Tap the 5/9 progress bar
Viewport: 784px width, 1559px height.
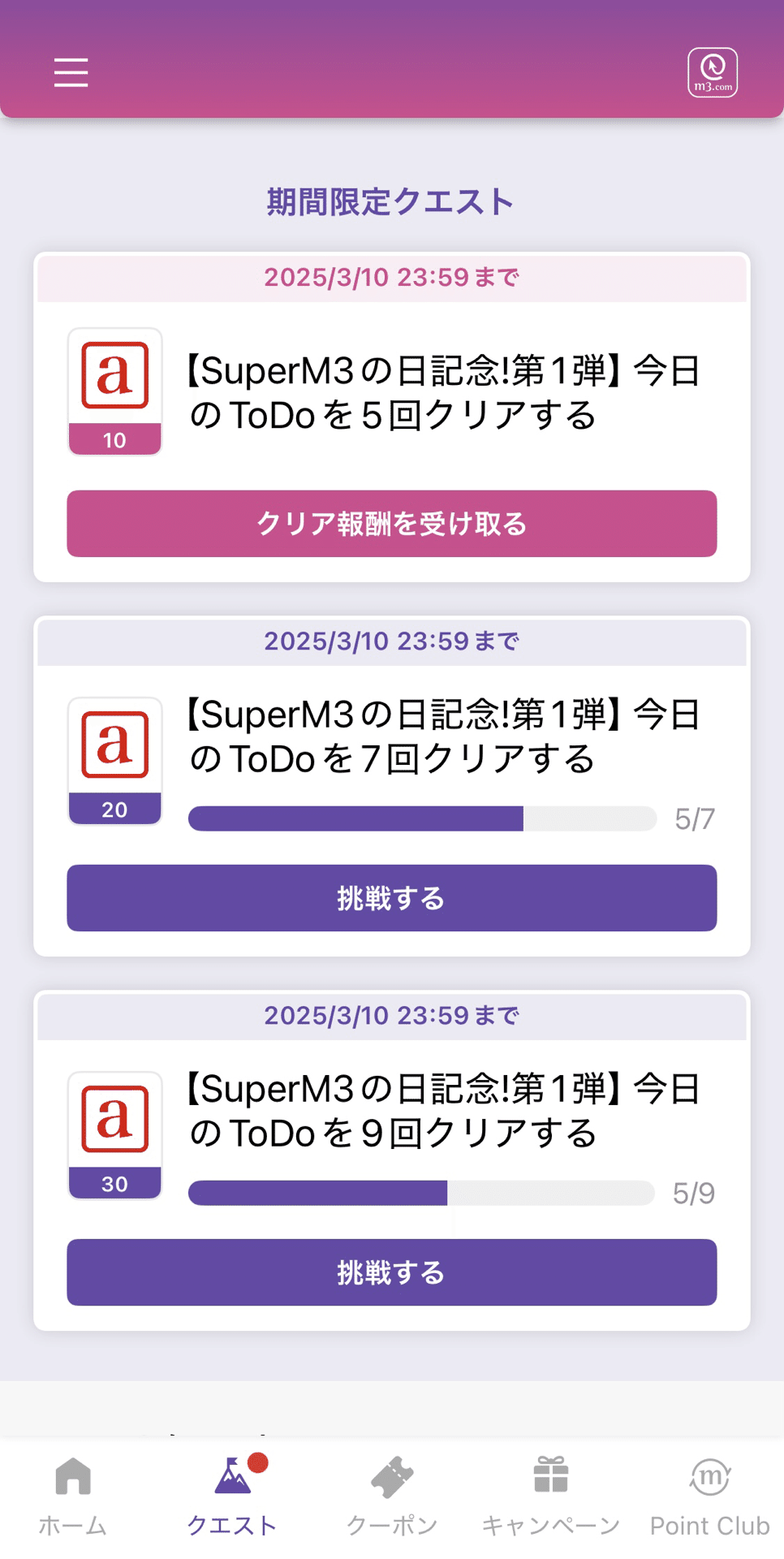[x=422, y=1194]
